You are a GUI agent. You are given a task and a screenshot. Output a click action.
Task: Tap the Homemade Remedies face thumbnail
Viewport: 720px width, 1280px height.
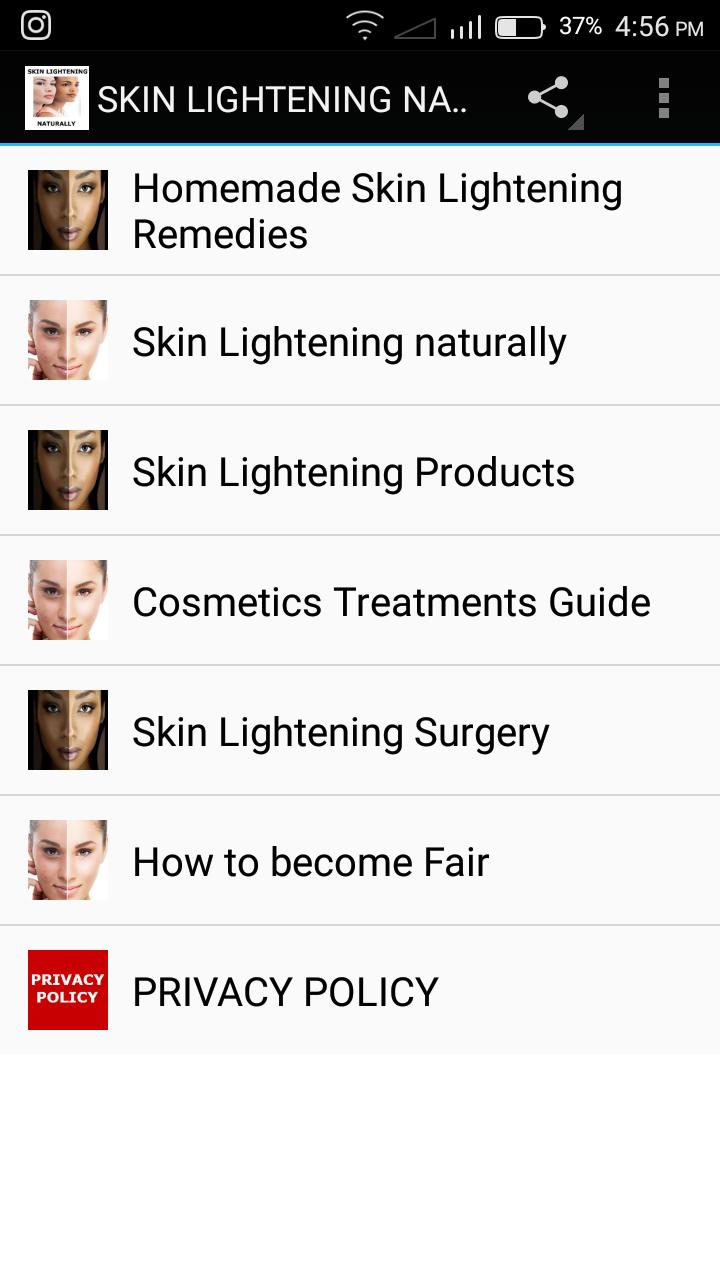[x=67, y=210]
